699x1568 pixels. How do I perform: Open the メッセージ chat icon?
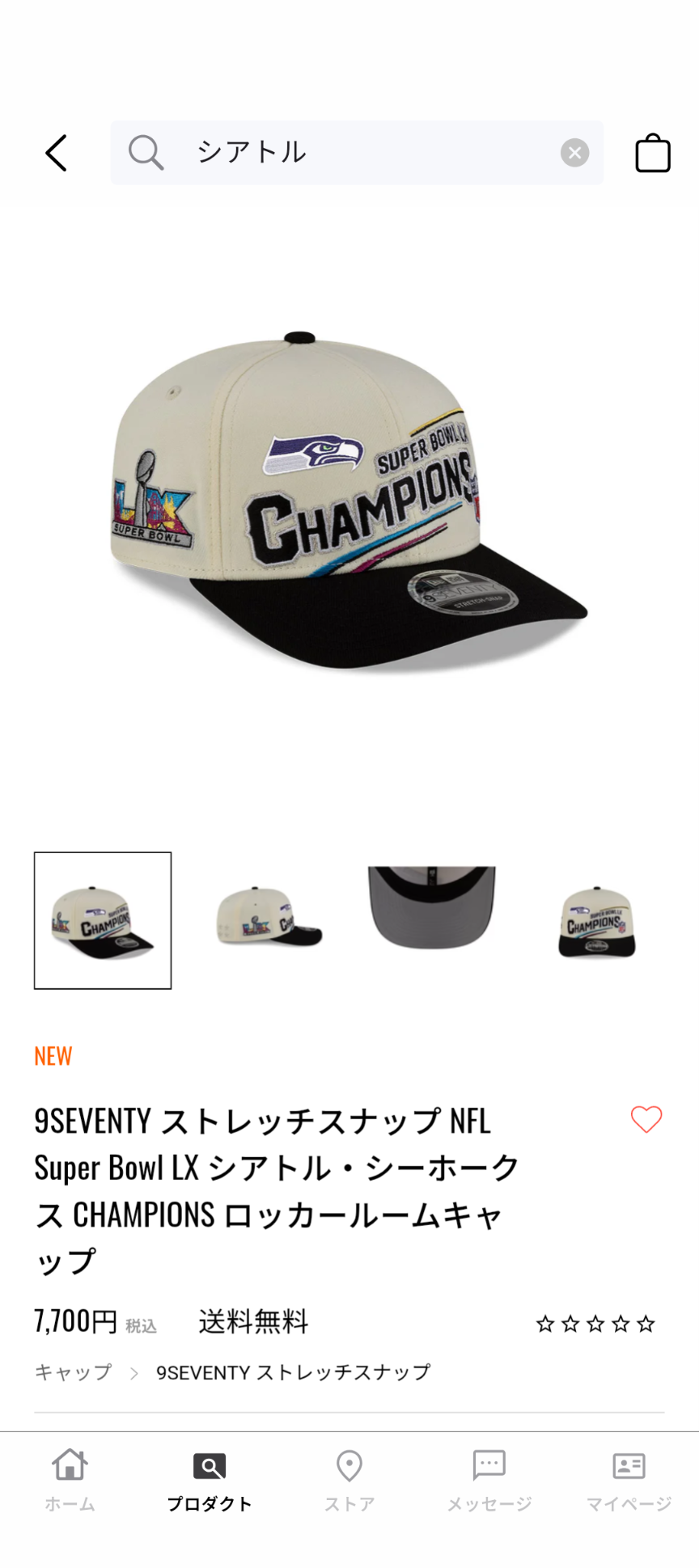coord(489,1465)
